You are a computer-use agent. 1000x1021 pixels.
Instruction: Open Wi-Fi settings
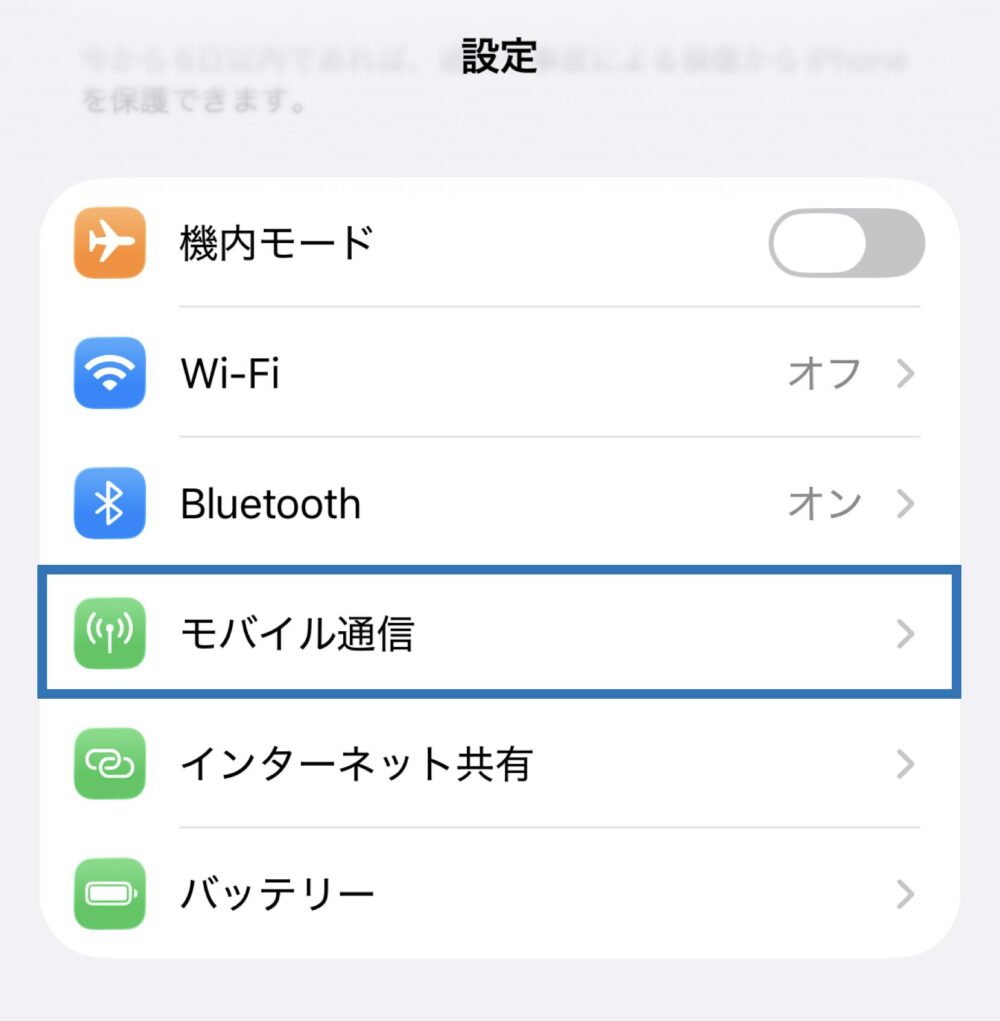[x=500, y=373]
